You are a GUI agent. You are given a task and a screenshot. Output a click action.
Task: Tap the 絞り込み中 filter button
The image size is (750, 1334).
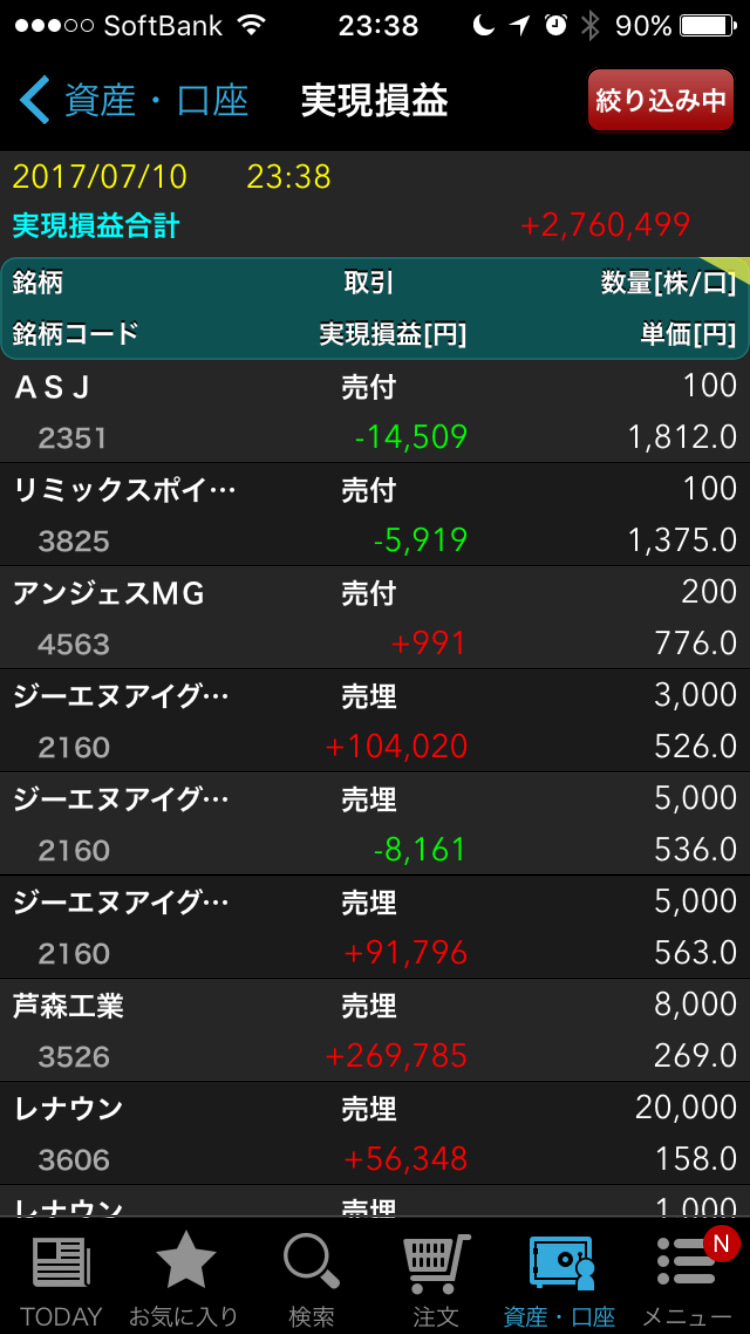(x=660, y=100)
